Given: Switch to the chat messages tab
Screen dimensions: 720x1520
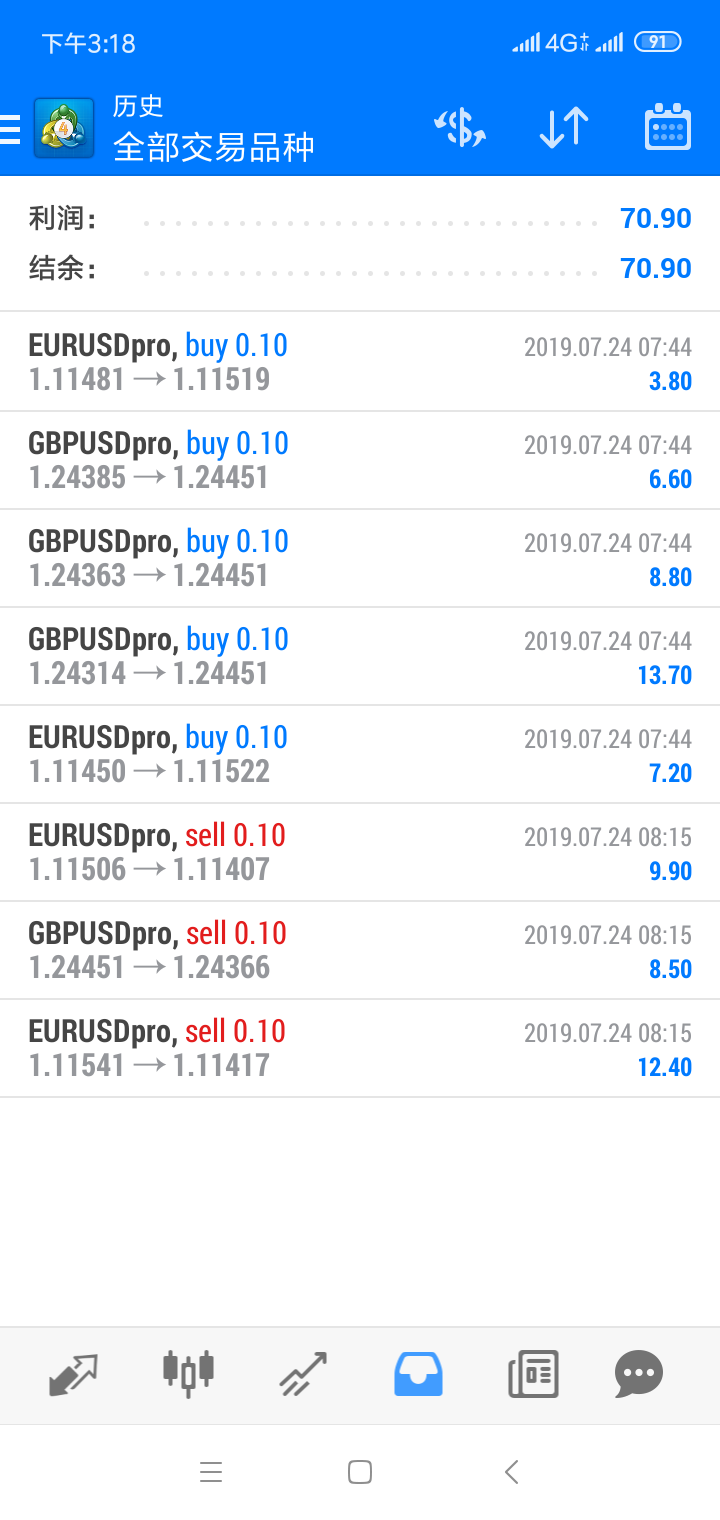Looking at the screenshot, I should pos(639,1374).
